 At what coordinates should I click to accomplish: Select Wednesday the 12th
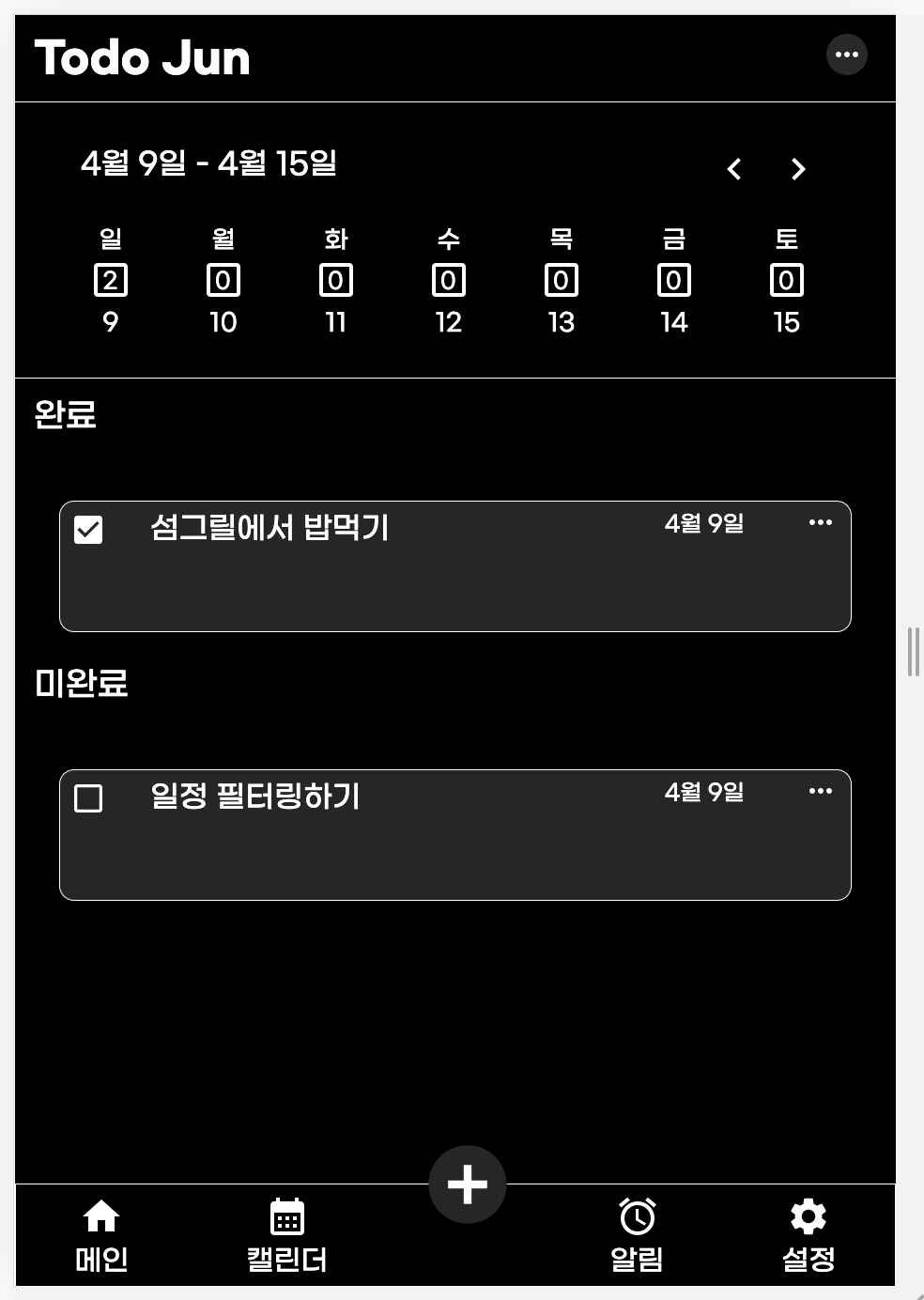pyautogui.click(x=449, y=281)
